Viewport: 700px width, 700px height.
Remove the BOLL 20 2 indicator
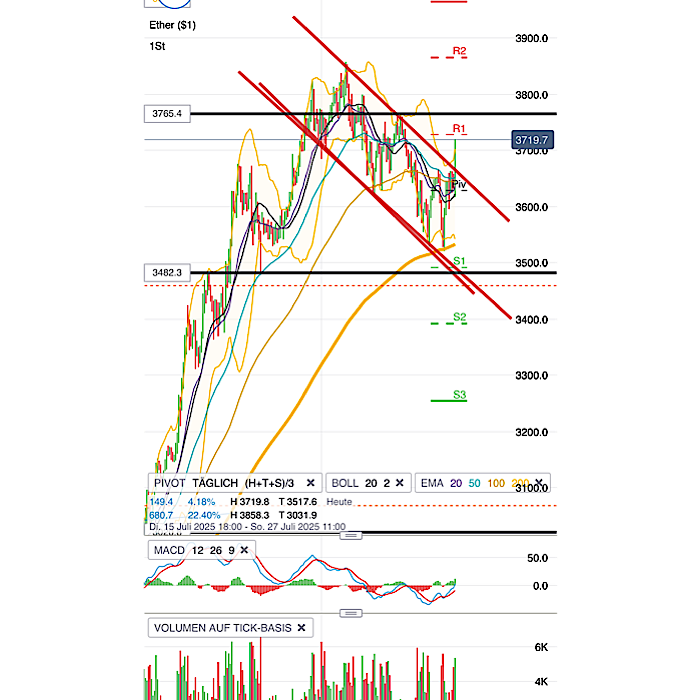point(399,483)
